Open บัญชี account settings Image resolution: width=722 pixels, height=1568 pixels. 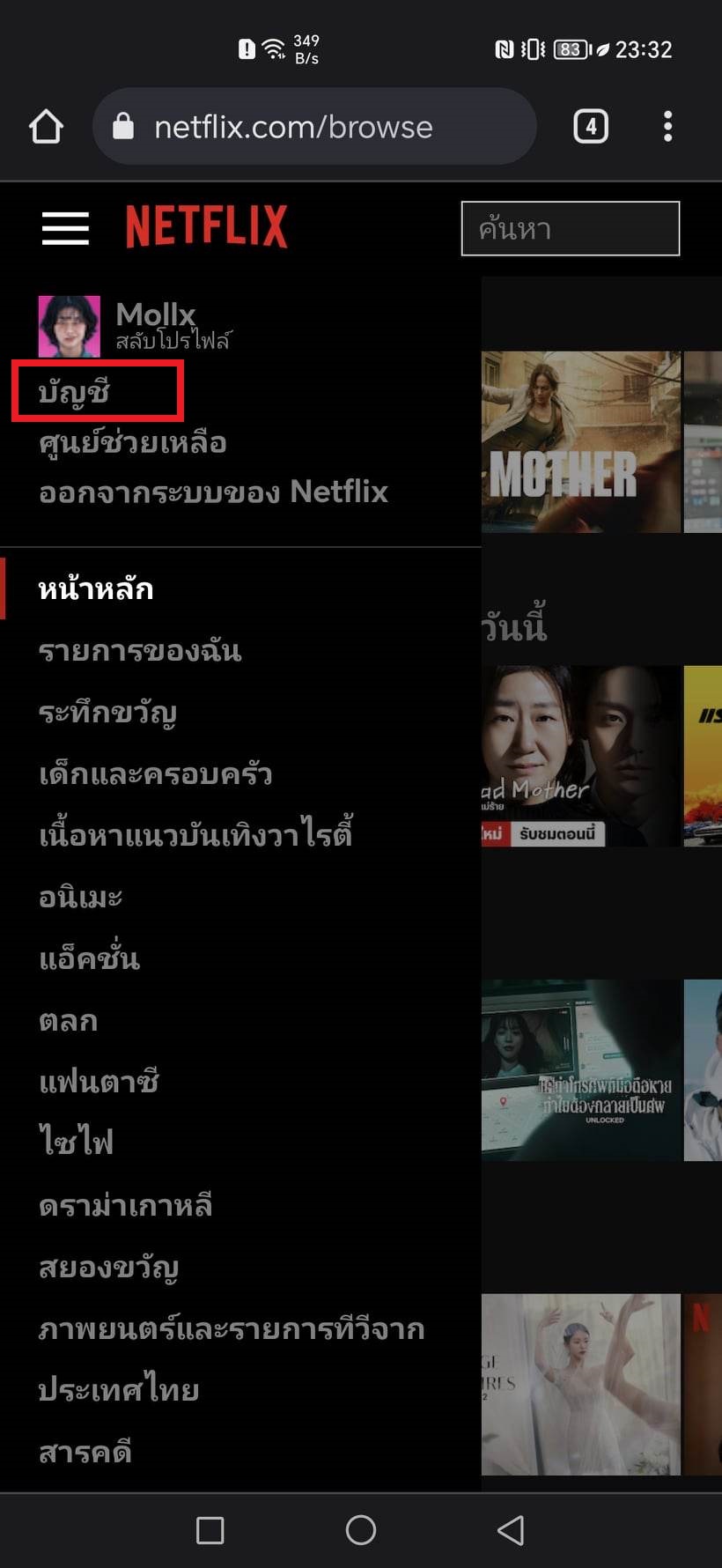[x=74, y=391]
